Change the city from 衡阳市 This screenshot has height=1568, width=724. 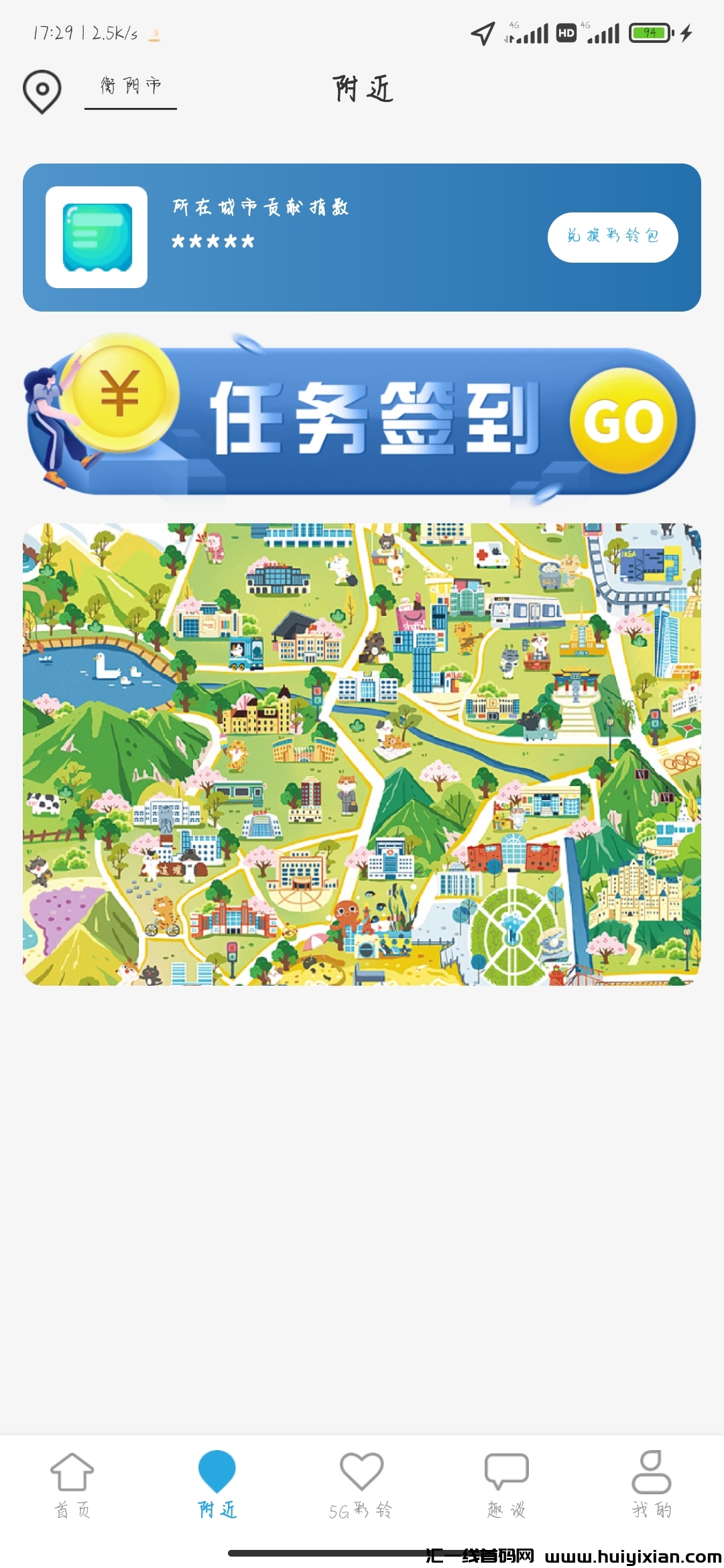pos(131,86)
